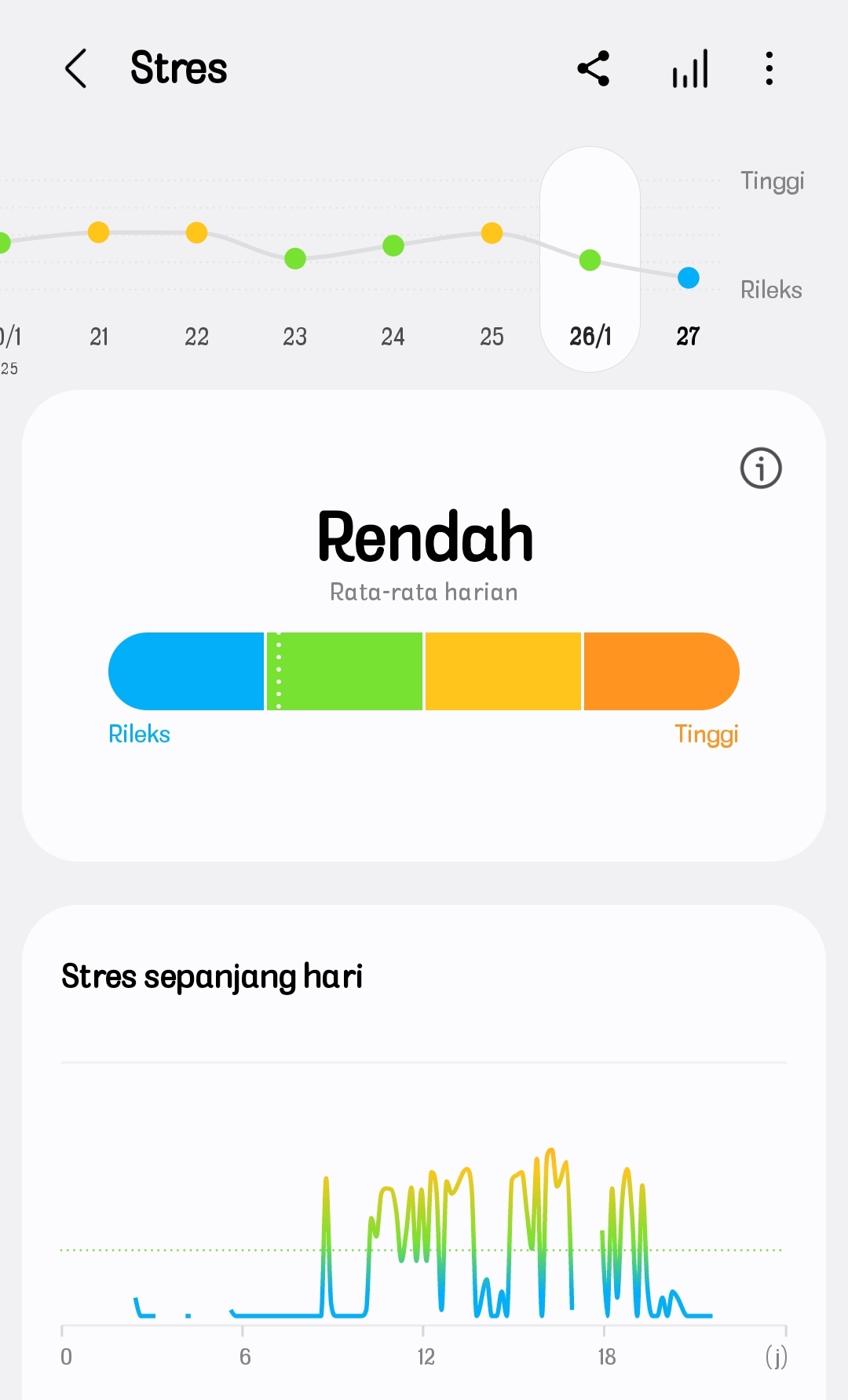Select date 23 on the chart
Viewport: 848px width, 1400px height.
[x=295, y=337]
